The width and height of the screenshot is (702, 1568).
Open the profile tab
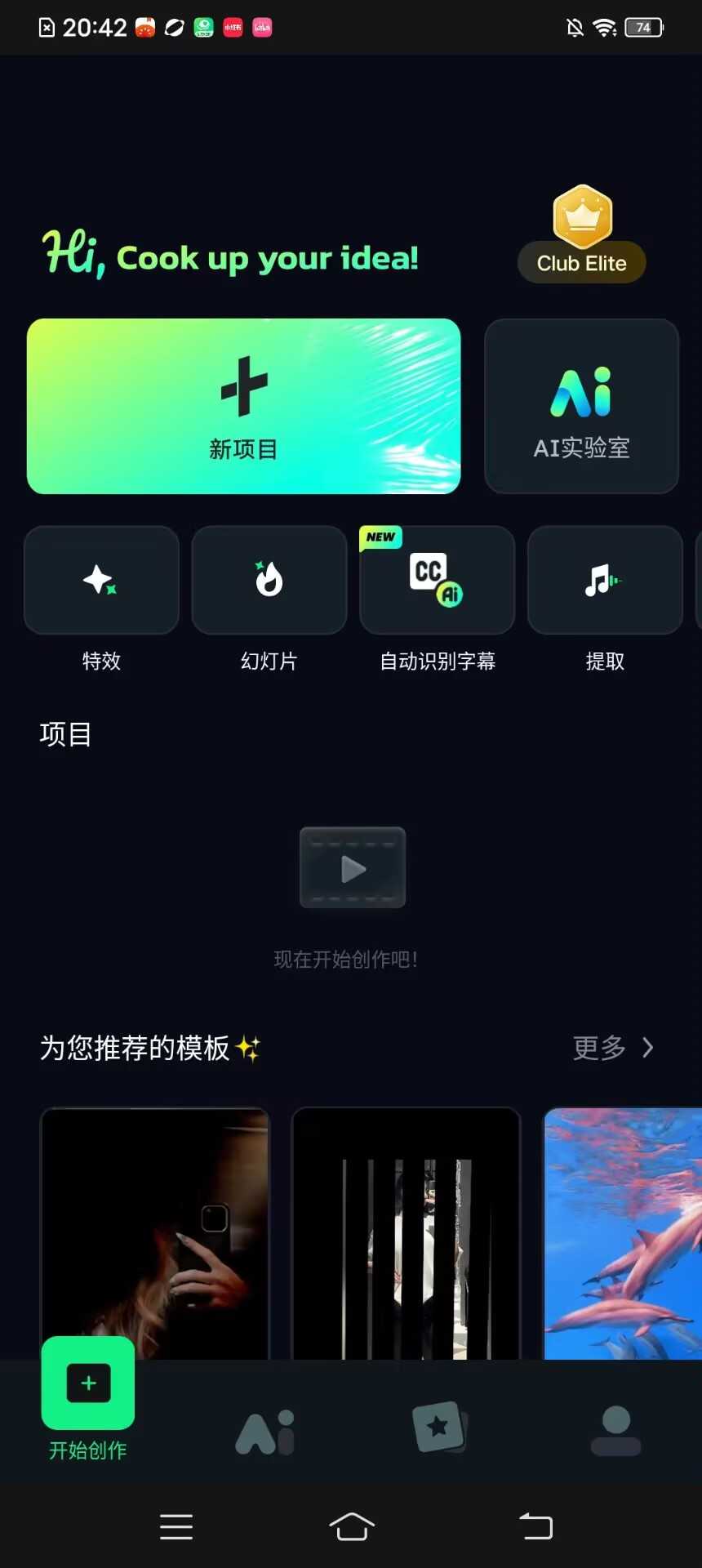(x=615, y=1431)
